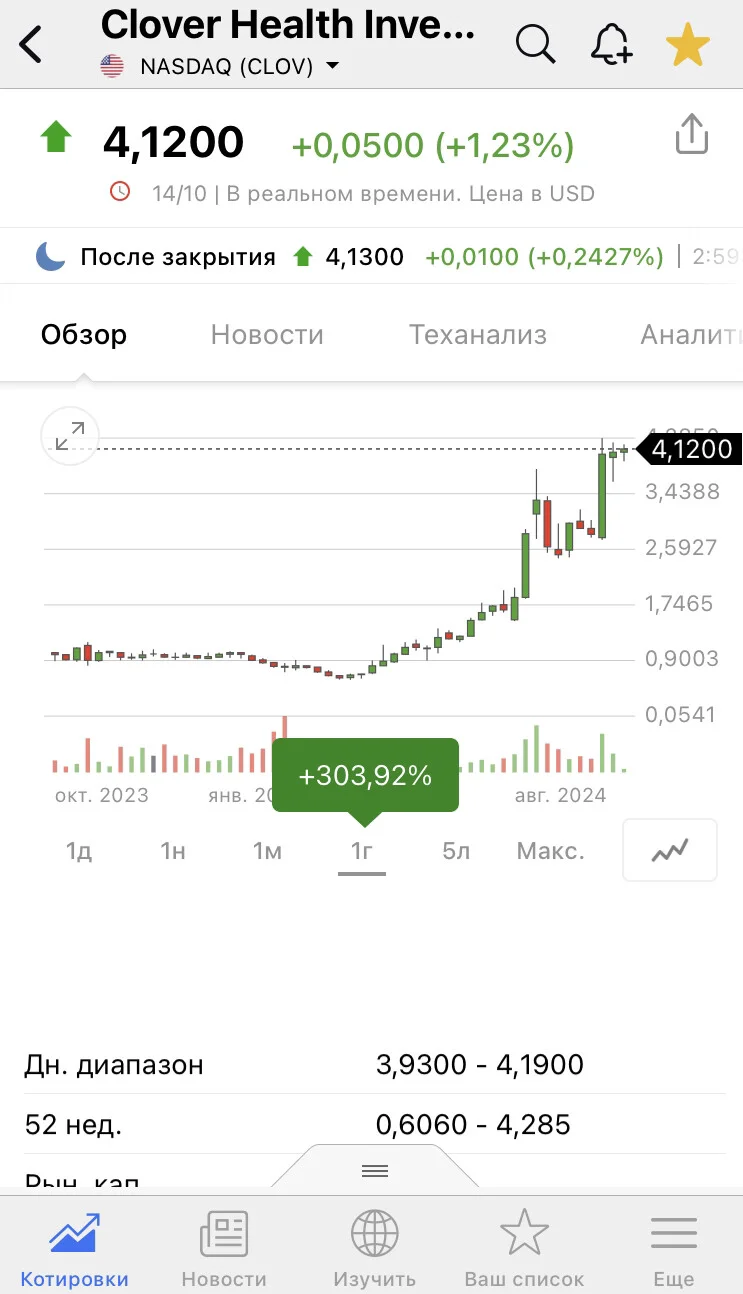Screen dimensions: 743x1294
Task: Select the 1н chart range
Action: [173, 851]
